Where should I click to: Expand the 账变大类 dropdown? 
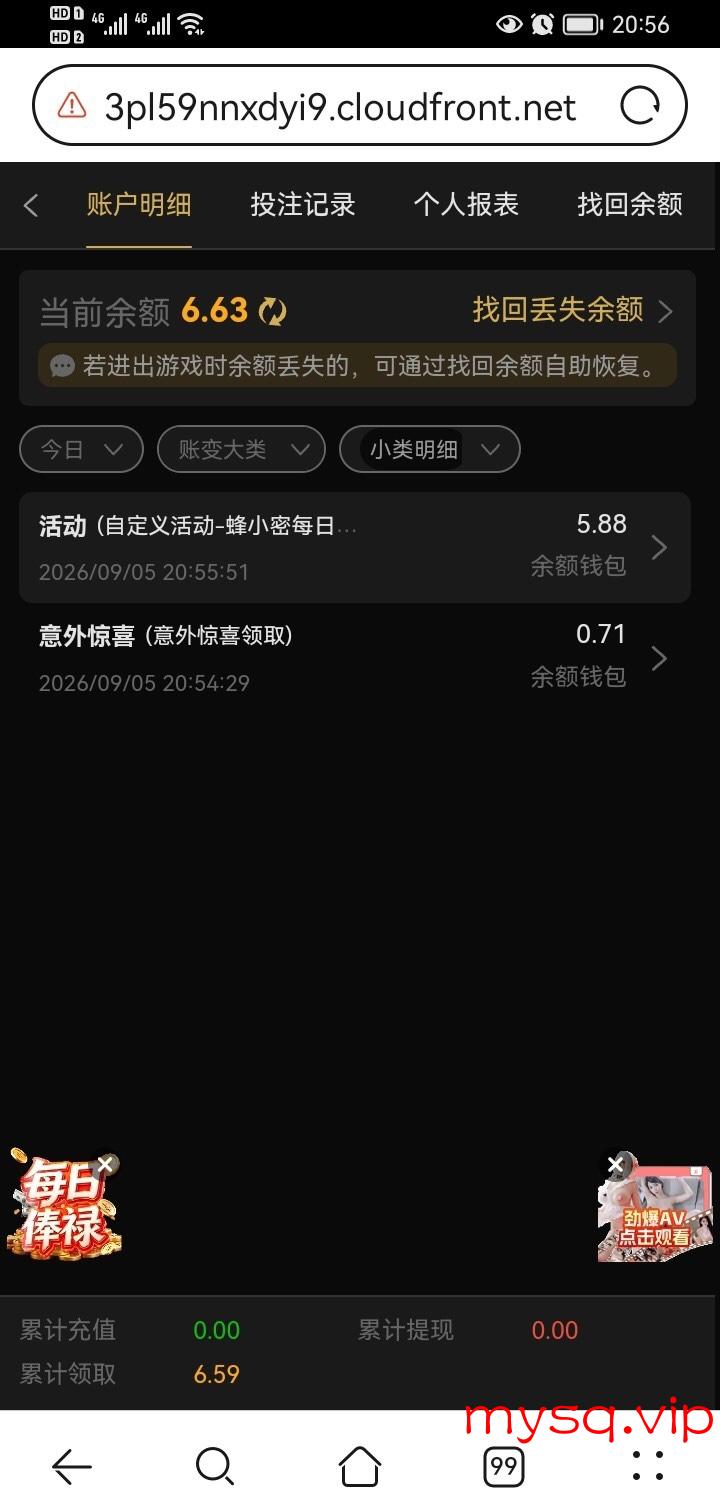[241, 449]
